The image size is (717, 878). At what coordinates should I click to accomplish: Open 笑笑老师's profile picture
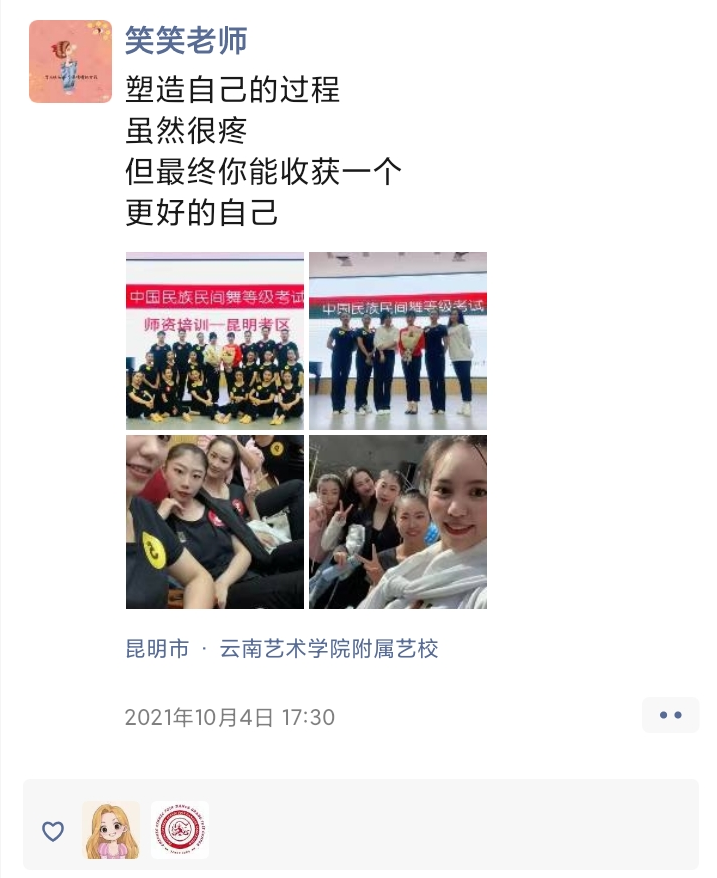(x=70, y=61)
